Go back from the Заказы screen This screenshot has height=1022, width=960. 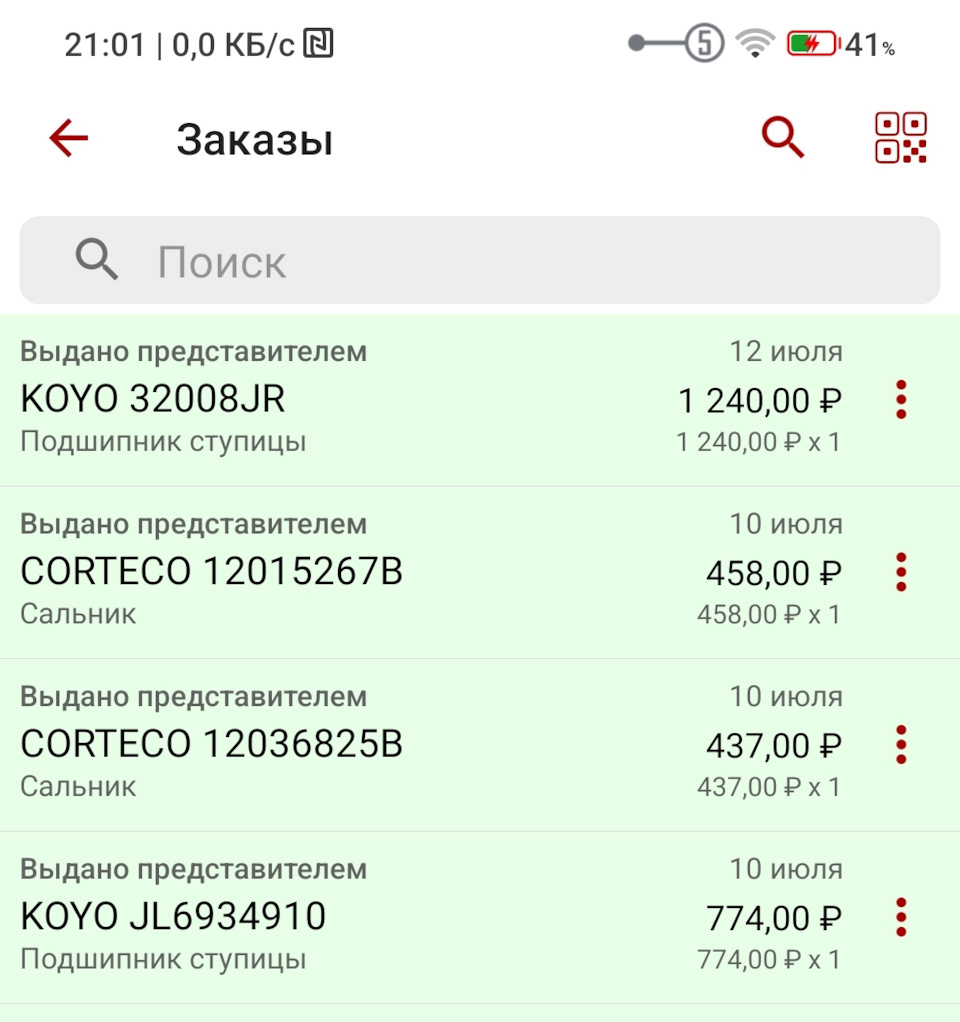(69, 139)
